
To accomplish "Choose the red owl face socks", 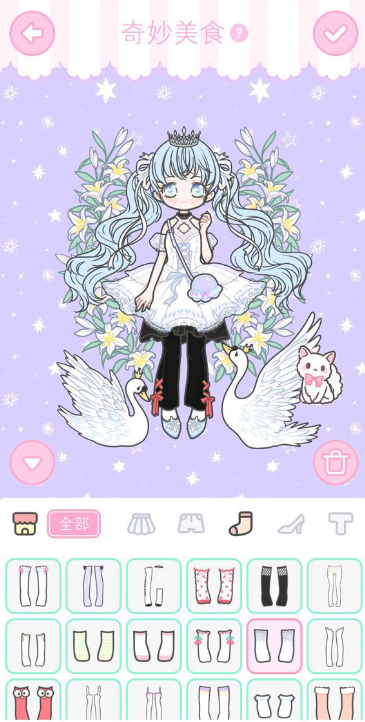I will 33,700.
